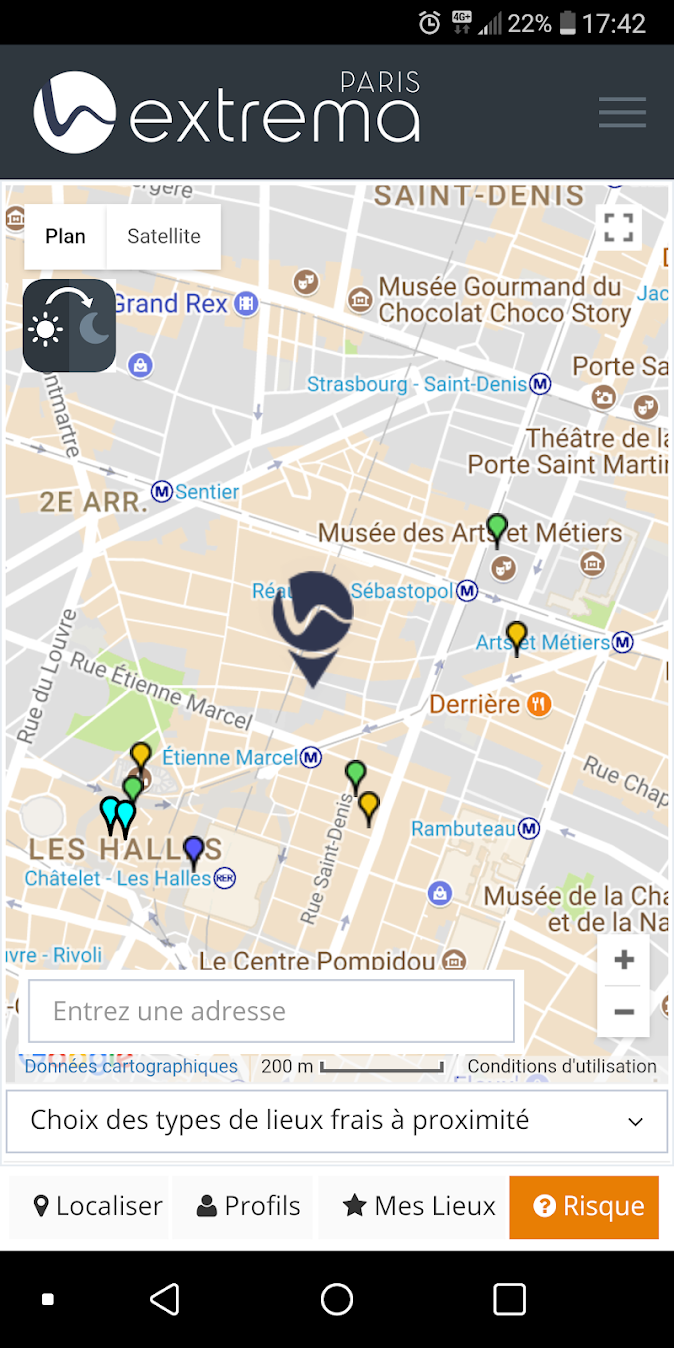Image resolution: width=674 pixels, height=1348 pixels.
Task: Open Conditions d'utilisation link
Action: pos(562,1066)
